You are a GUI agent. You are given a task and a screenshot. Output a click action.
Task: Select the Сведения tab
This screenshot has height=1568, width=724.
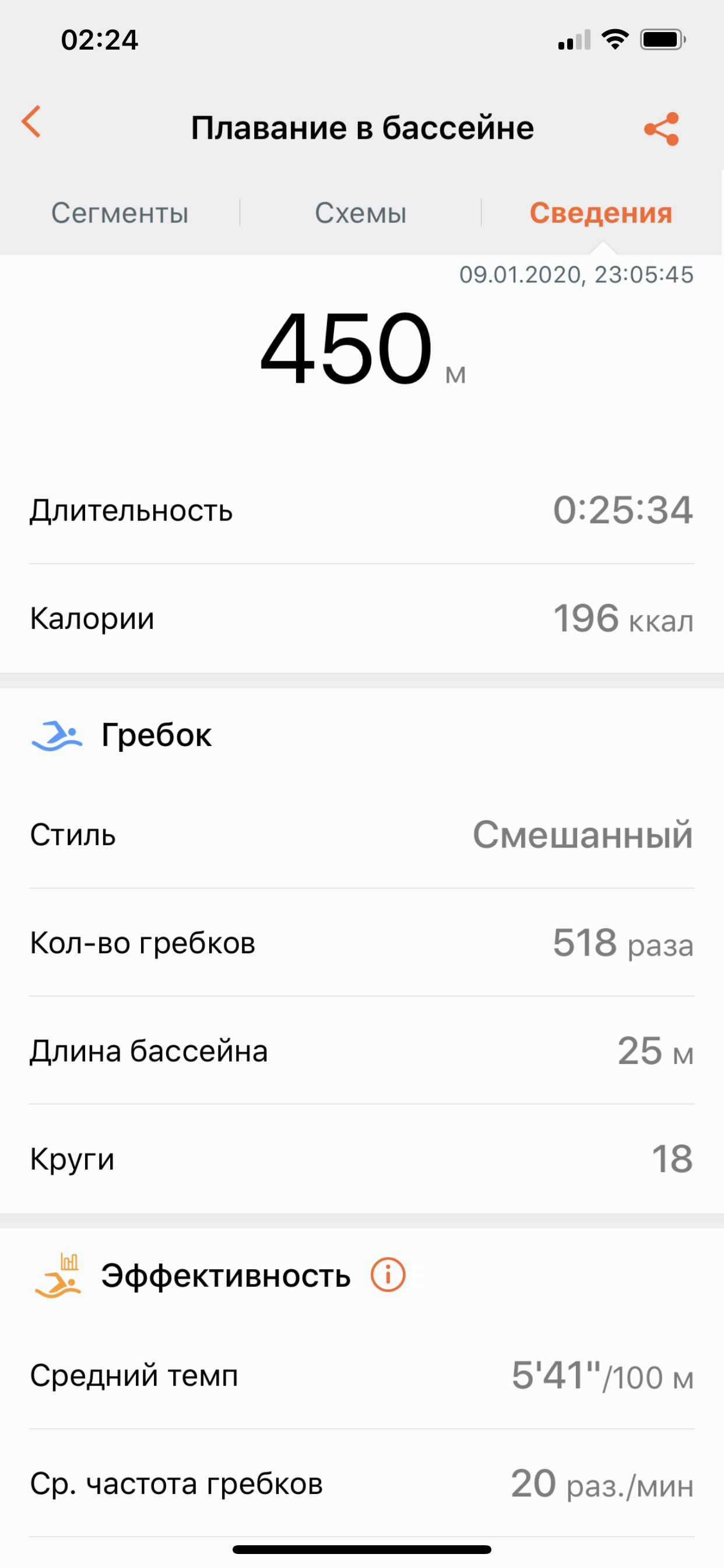(600, 213)
